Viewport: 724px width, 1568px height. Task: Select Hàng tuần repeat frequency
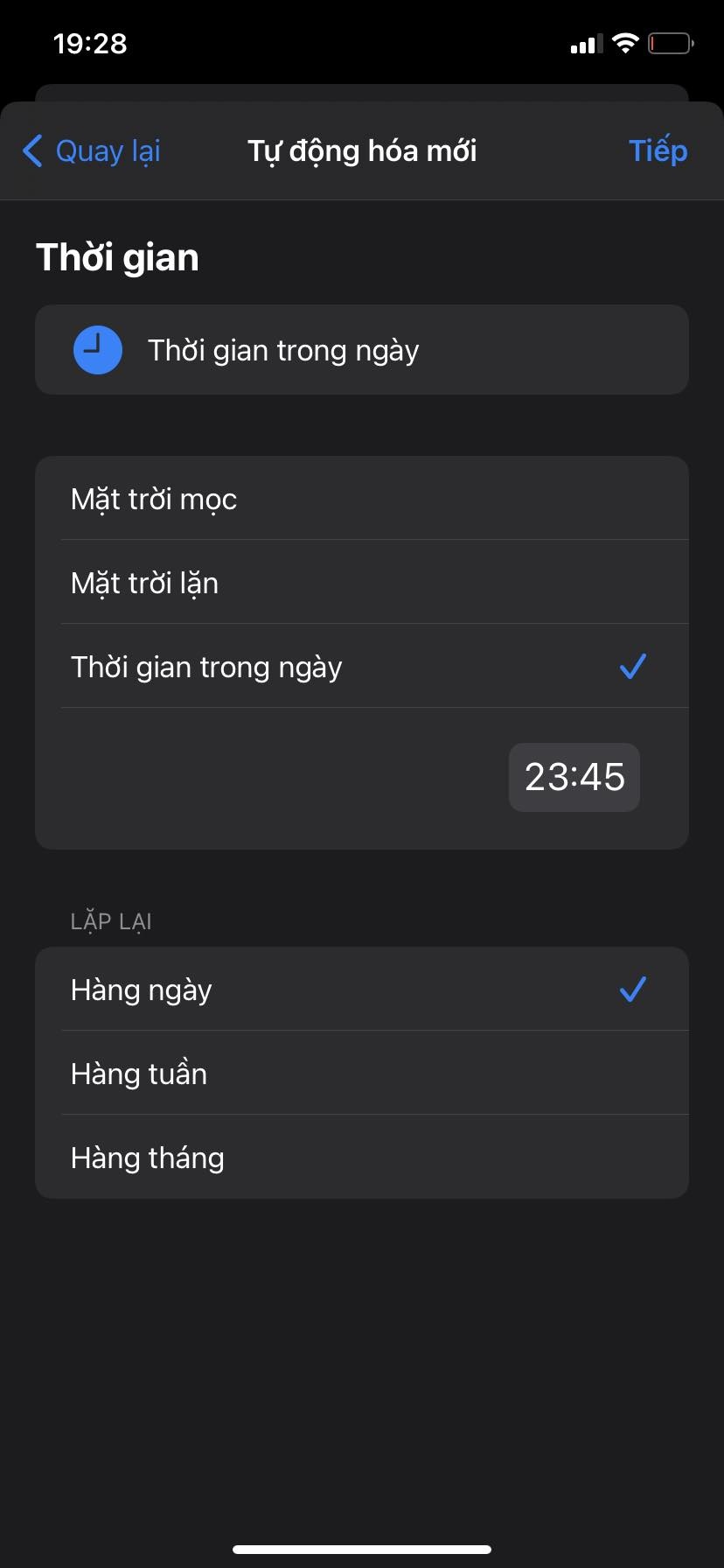[138, 1073]
